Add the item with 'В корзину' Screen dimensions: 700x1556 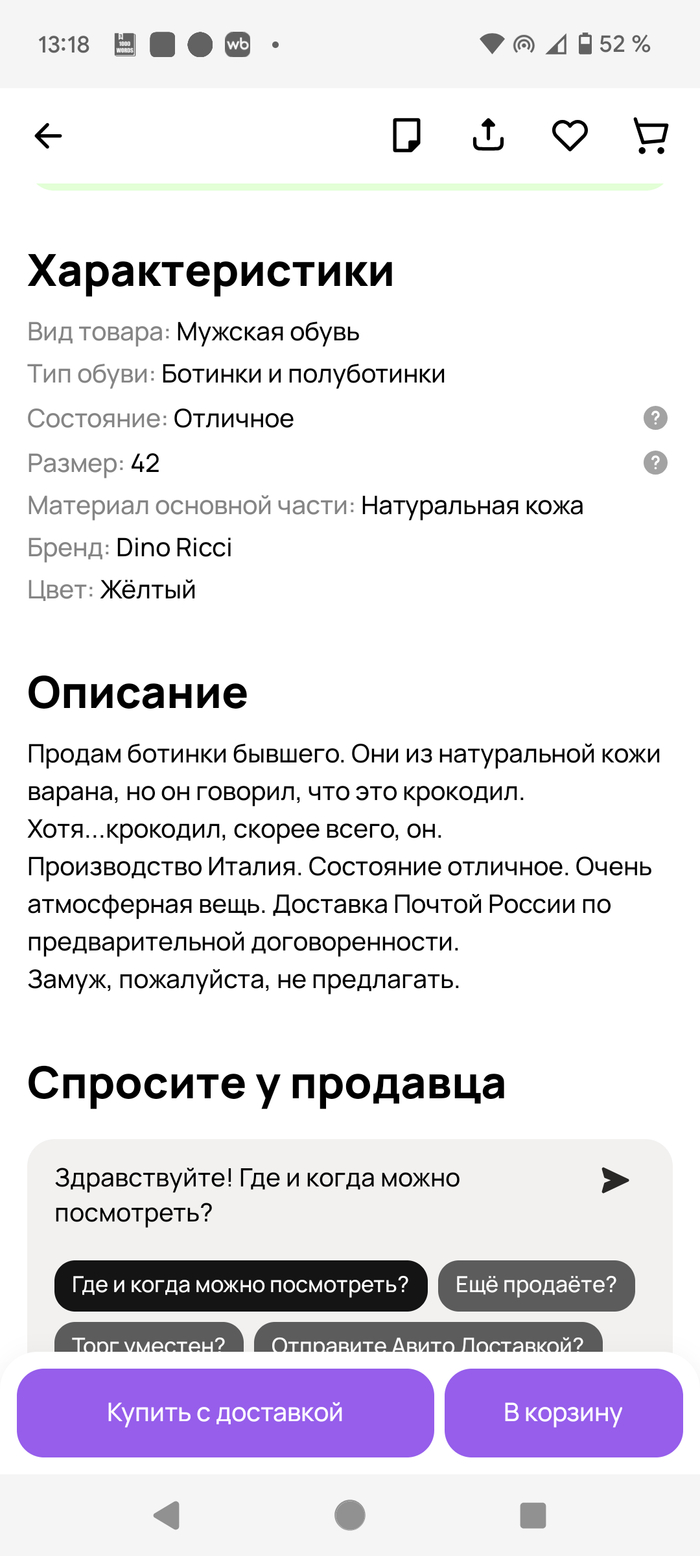pyautogui.click(x=563, y=1412)
